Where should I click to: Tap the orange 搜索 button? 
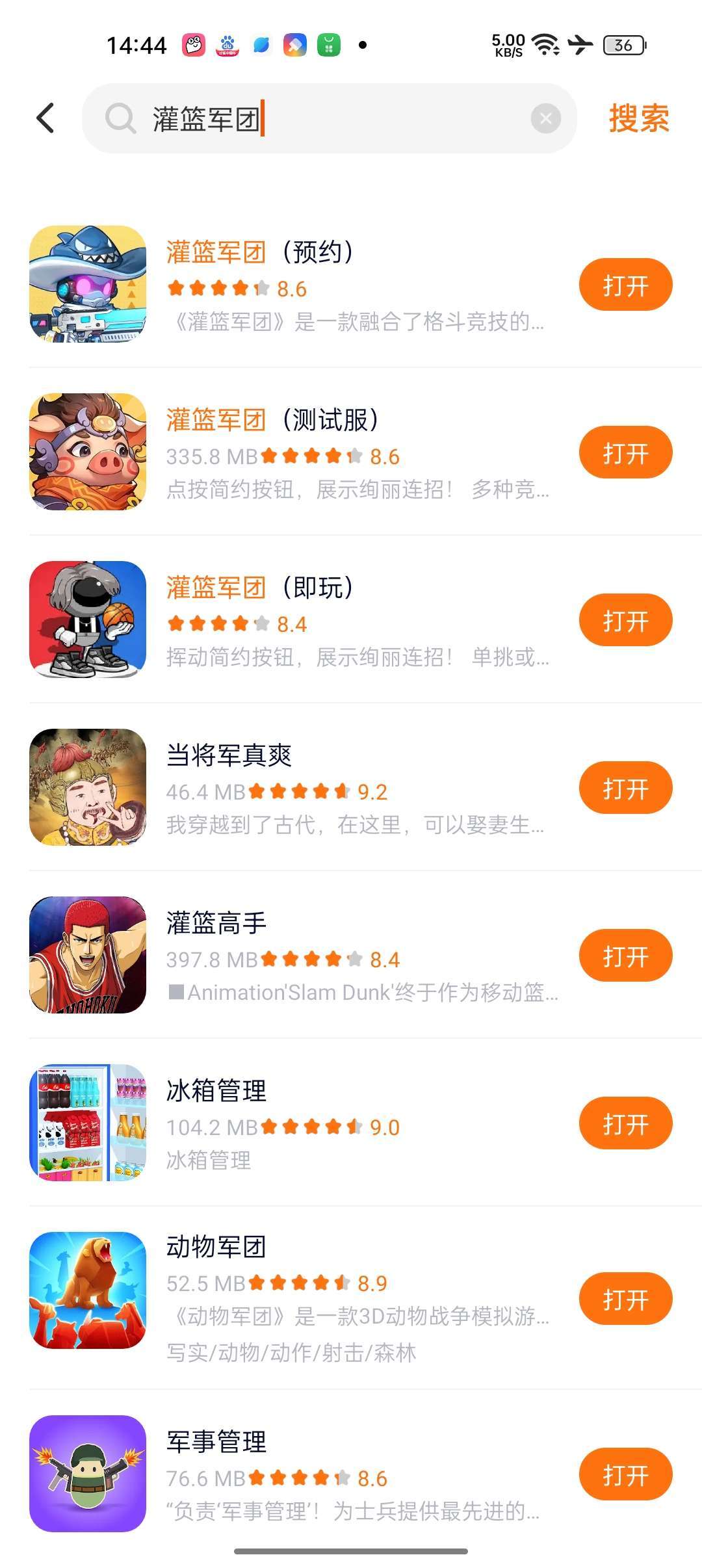(638, 118)
